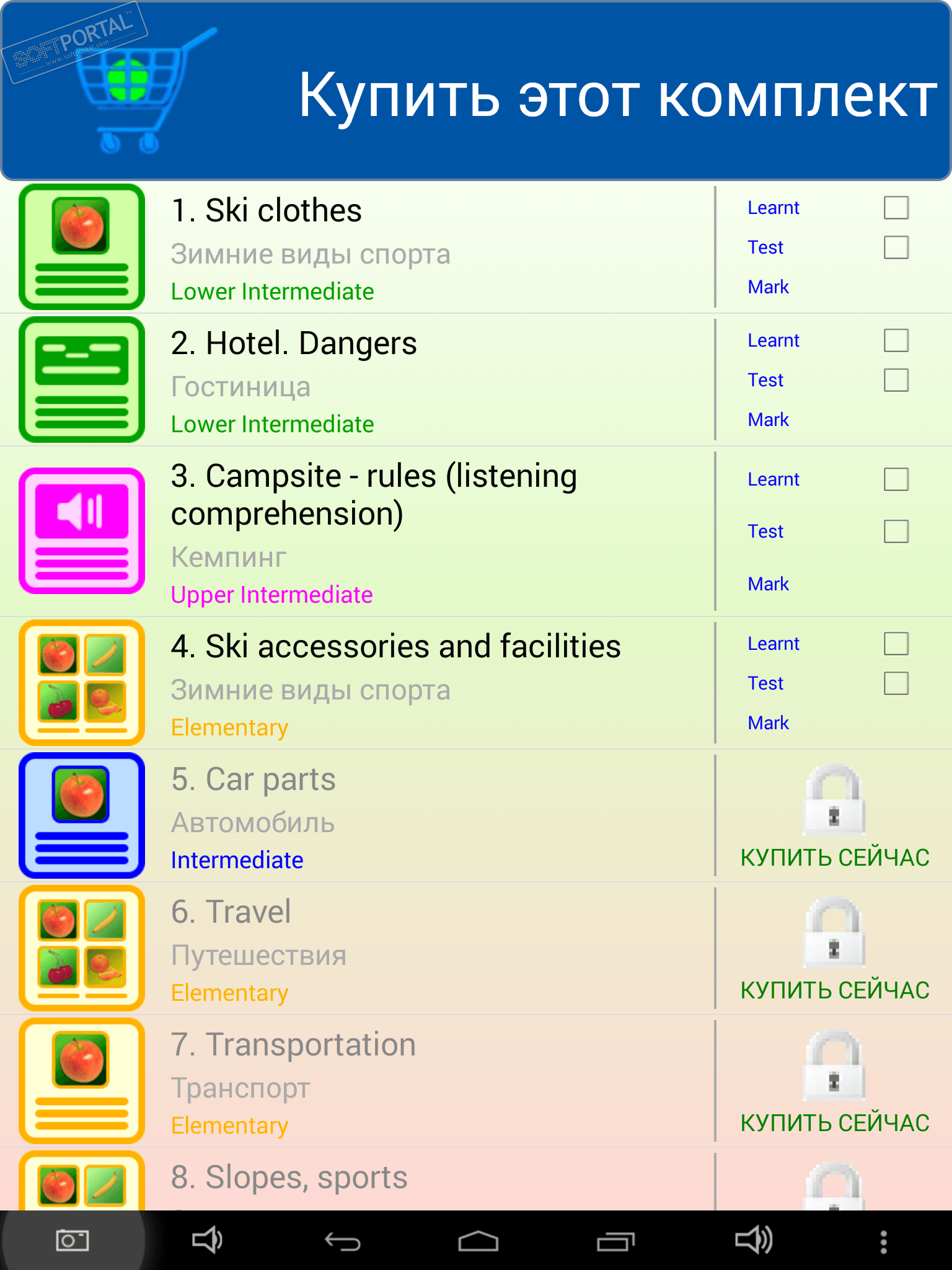The width and height of the screenshot is (952, 1270).
Task: Check the Test box for Campsite - rules
Action: [896, 531]
